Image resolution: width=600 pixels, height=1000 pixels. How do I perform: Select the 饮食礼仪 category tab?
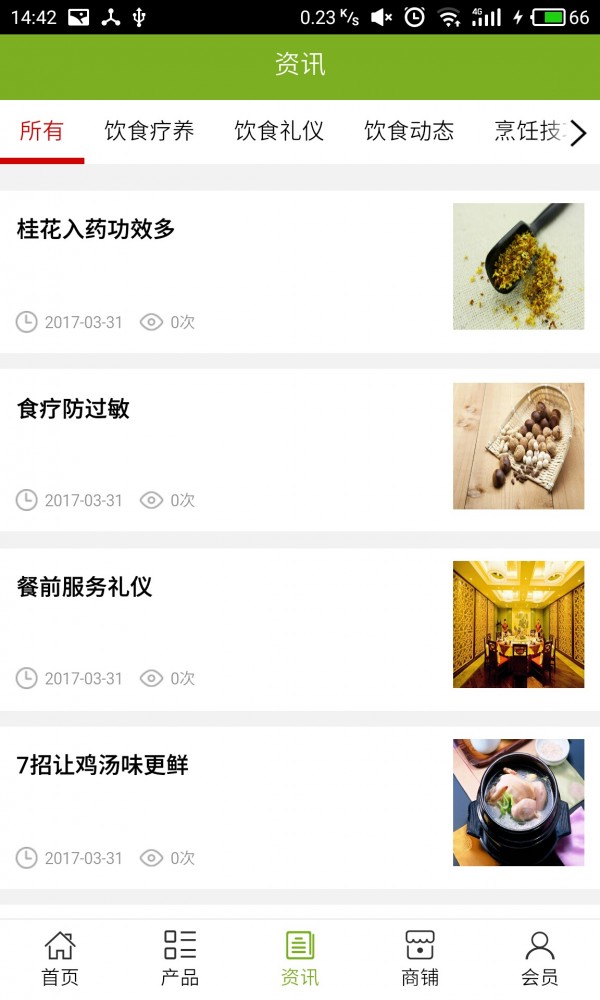coord(279,131)
